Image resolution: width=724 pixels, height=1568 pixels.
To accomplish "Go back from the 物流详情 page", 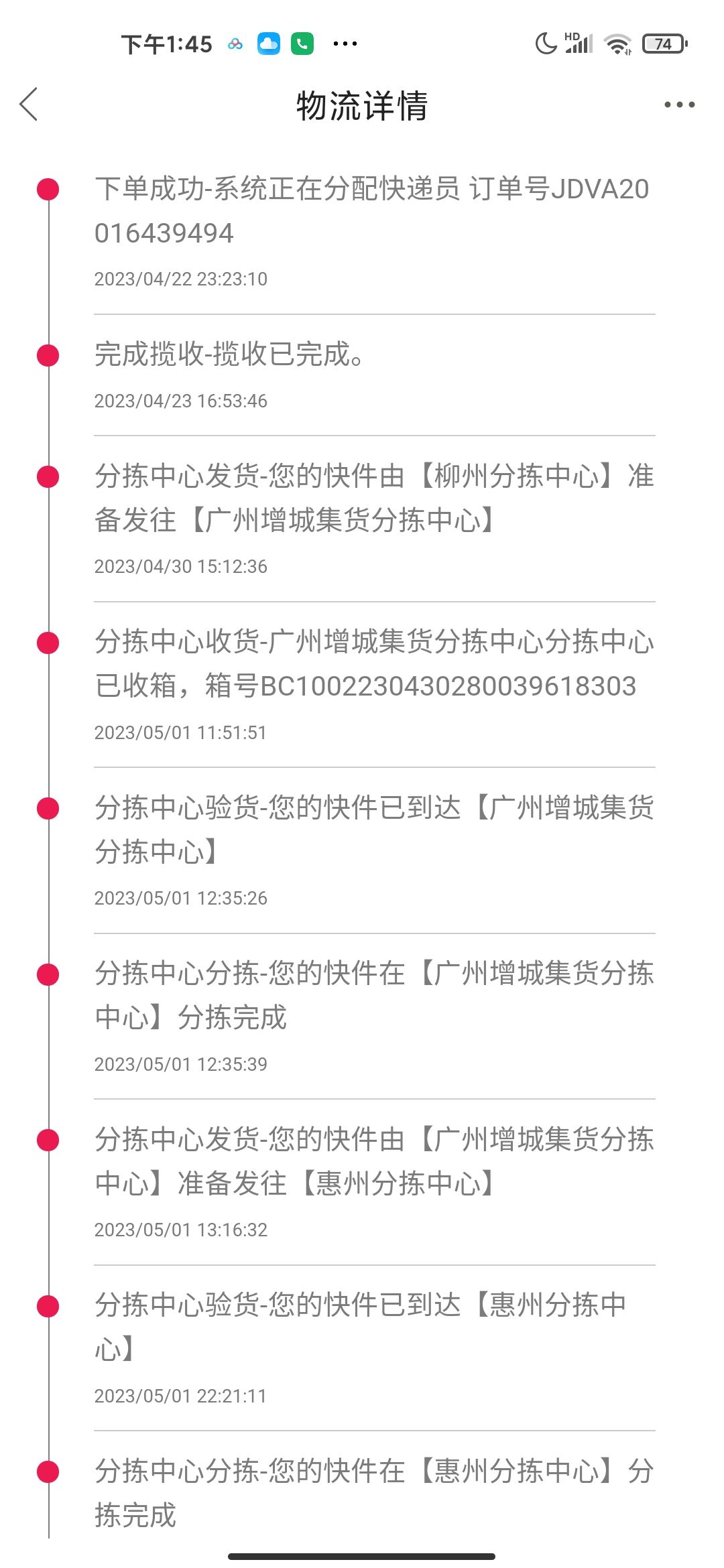I will click(29, 105).
